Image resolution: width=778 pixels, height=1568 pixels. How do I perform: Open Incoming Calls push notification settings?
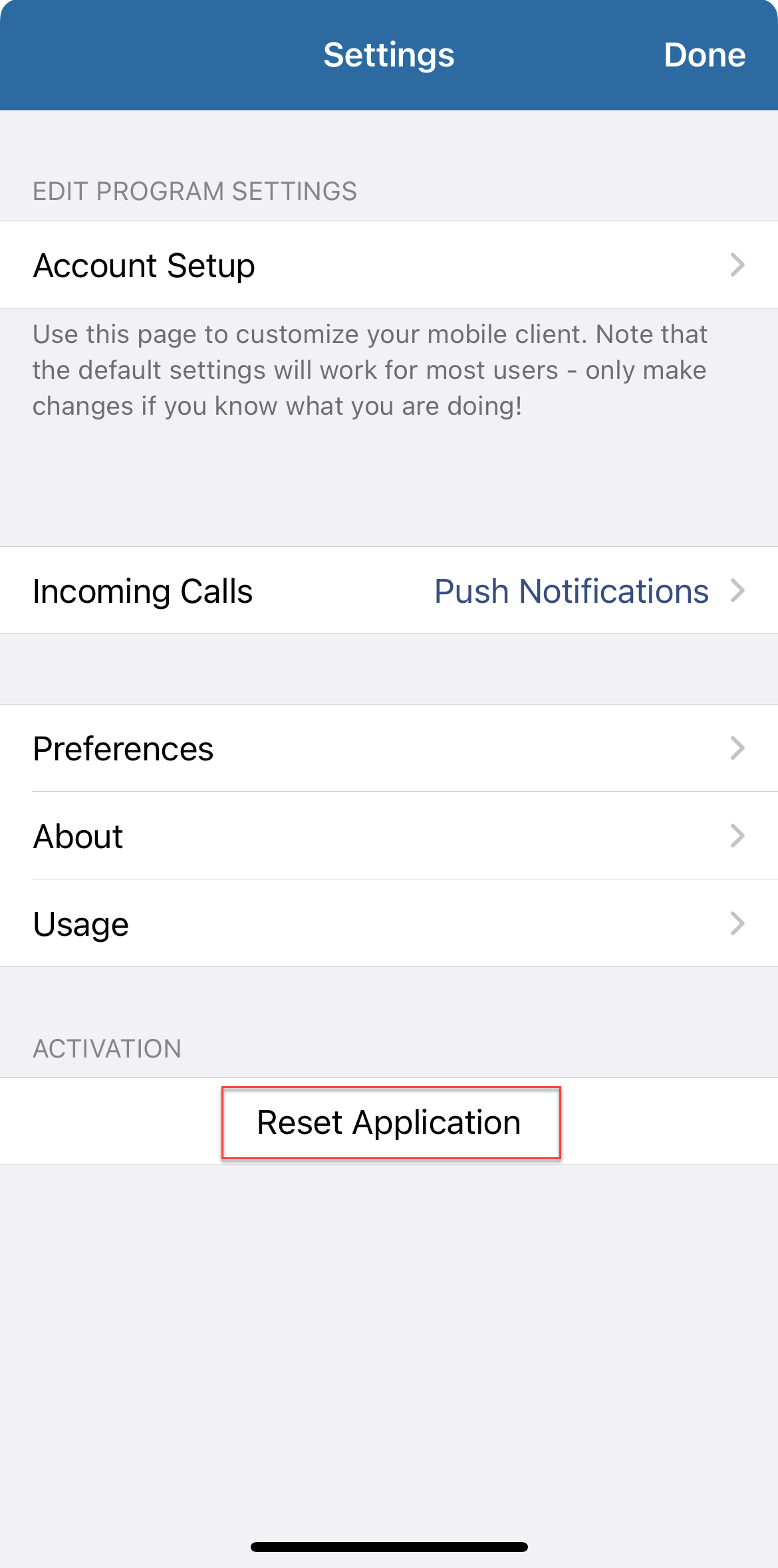click(389, 590)
